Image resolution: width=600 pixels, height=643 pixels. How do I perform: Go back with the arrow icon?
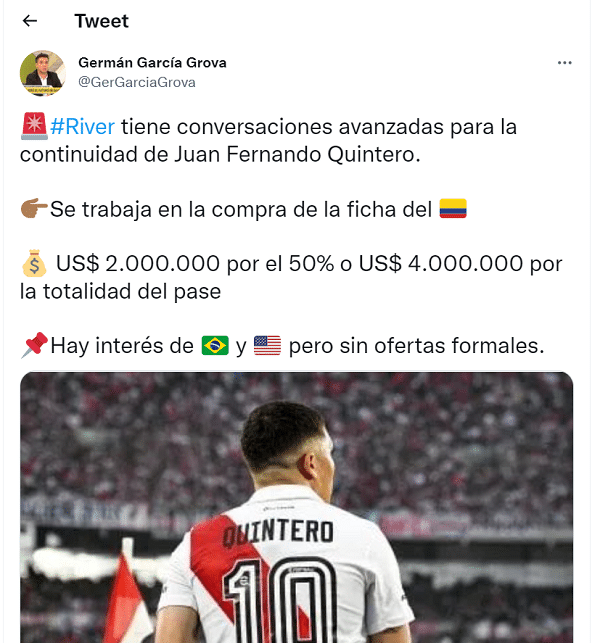click(30, 21)
